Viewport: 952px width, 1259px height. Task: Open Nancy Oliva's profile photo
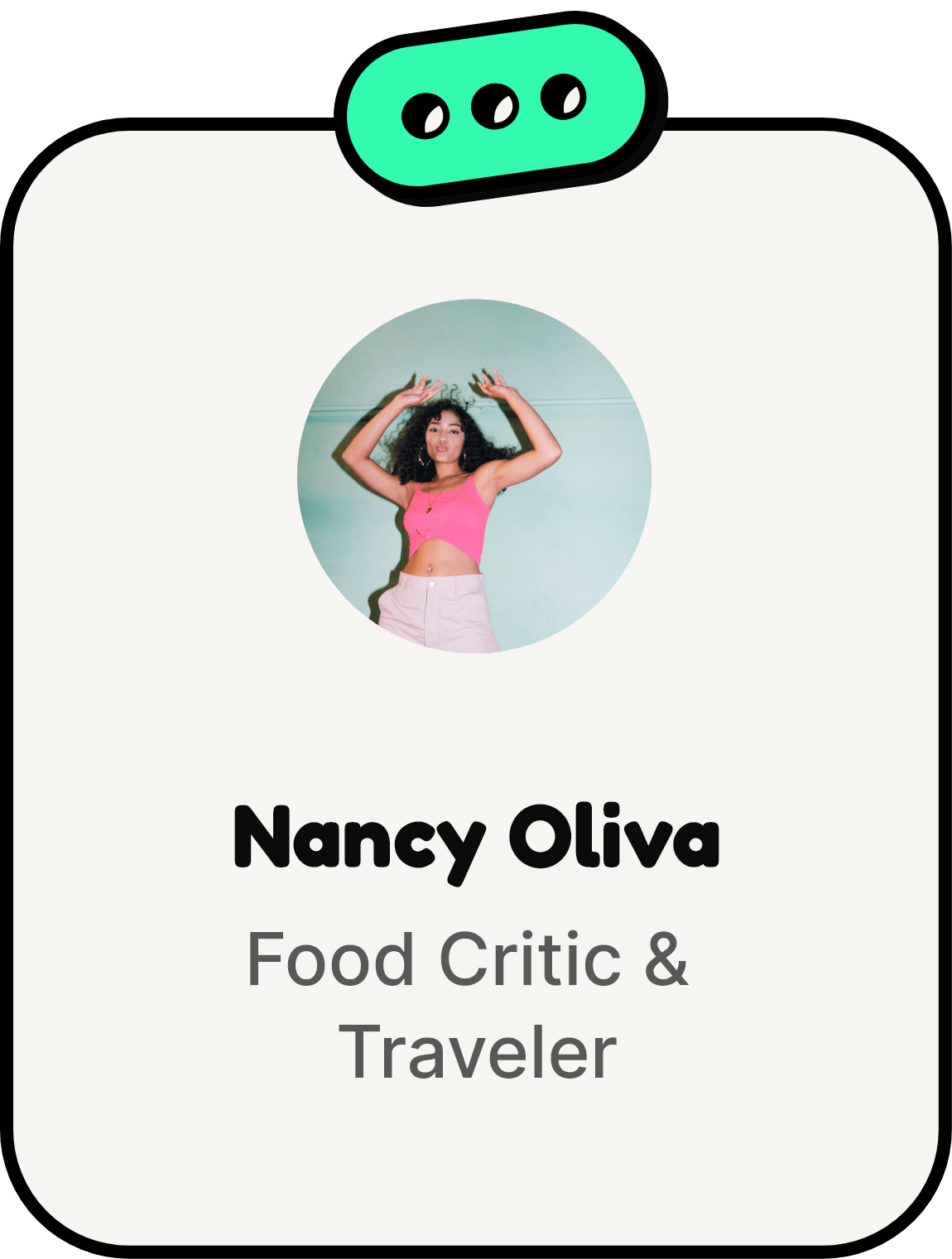pyautogui.click(x=474, y=476)
